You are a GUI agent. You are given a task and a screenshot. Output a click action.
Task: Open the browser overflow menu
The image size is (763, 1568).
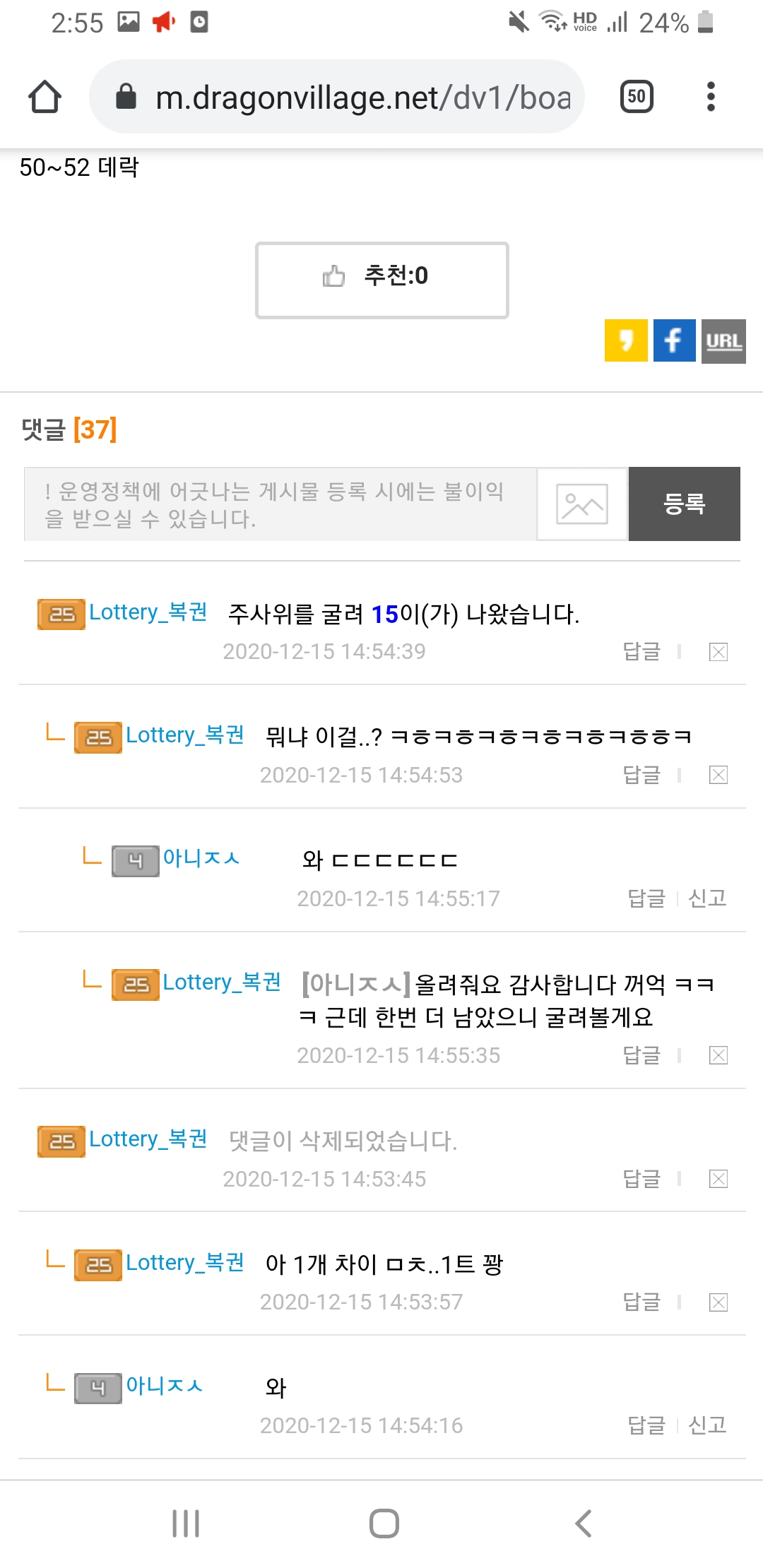tap(711, 97)
